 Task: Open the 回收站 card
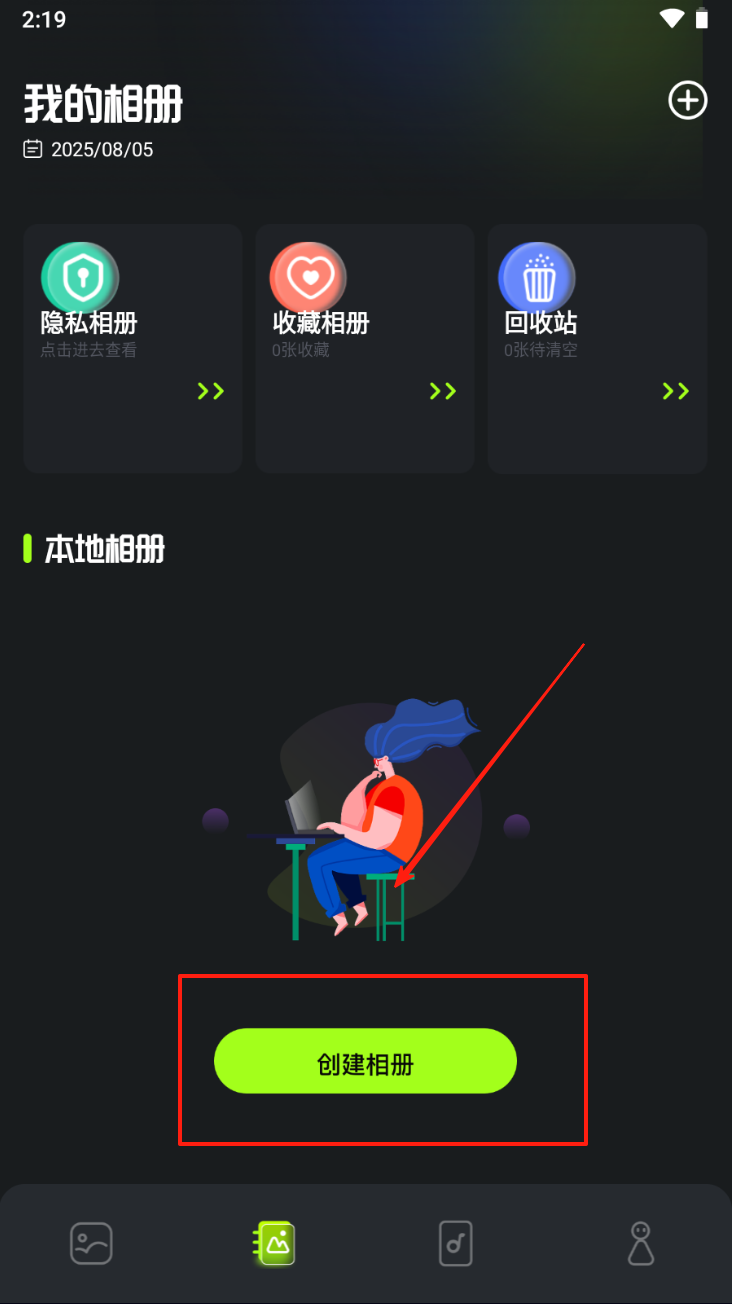pyautogui.click(x=597, y=348)
